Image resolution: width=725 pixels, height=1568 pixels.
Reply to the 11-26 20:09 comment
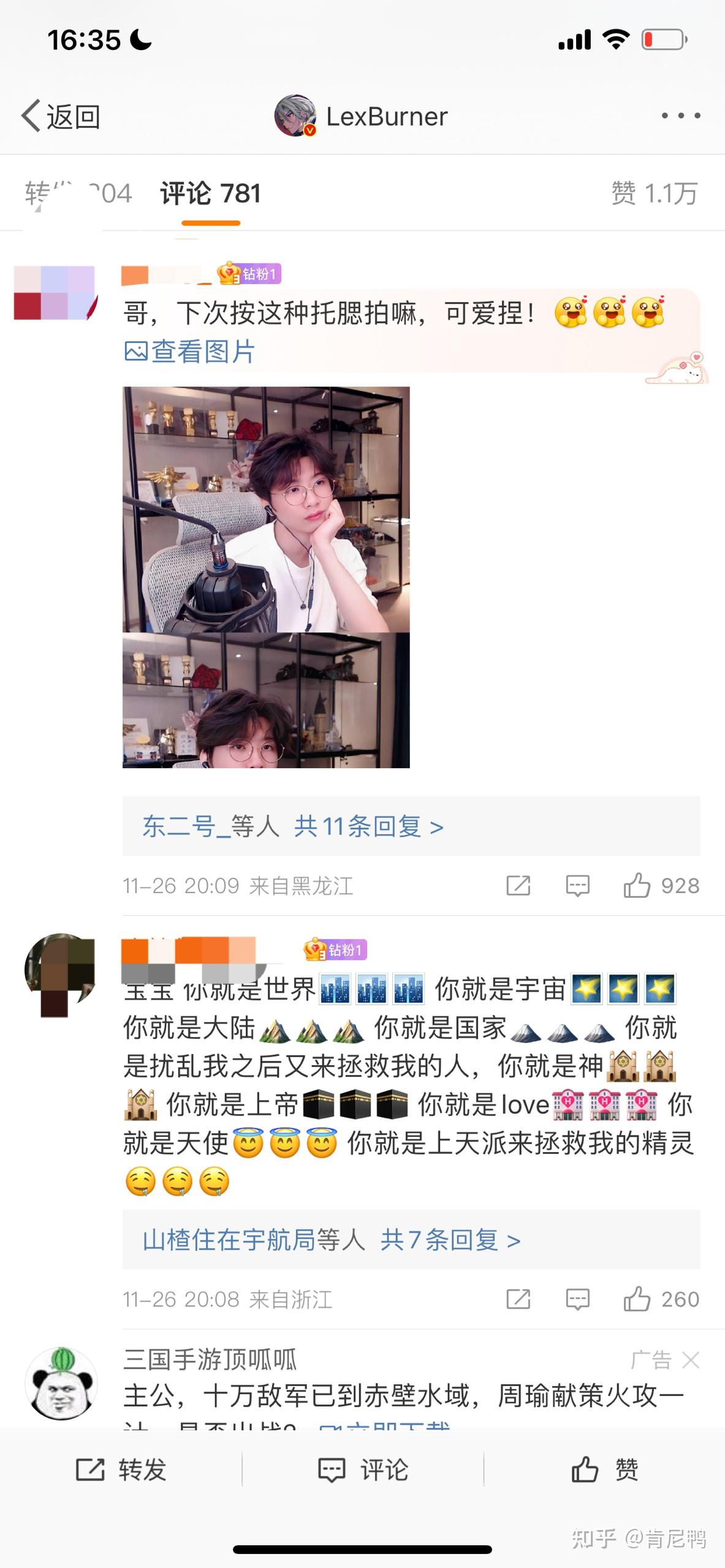click(x=577, y=886)
